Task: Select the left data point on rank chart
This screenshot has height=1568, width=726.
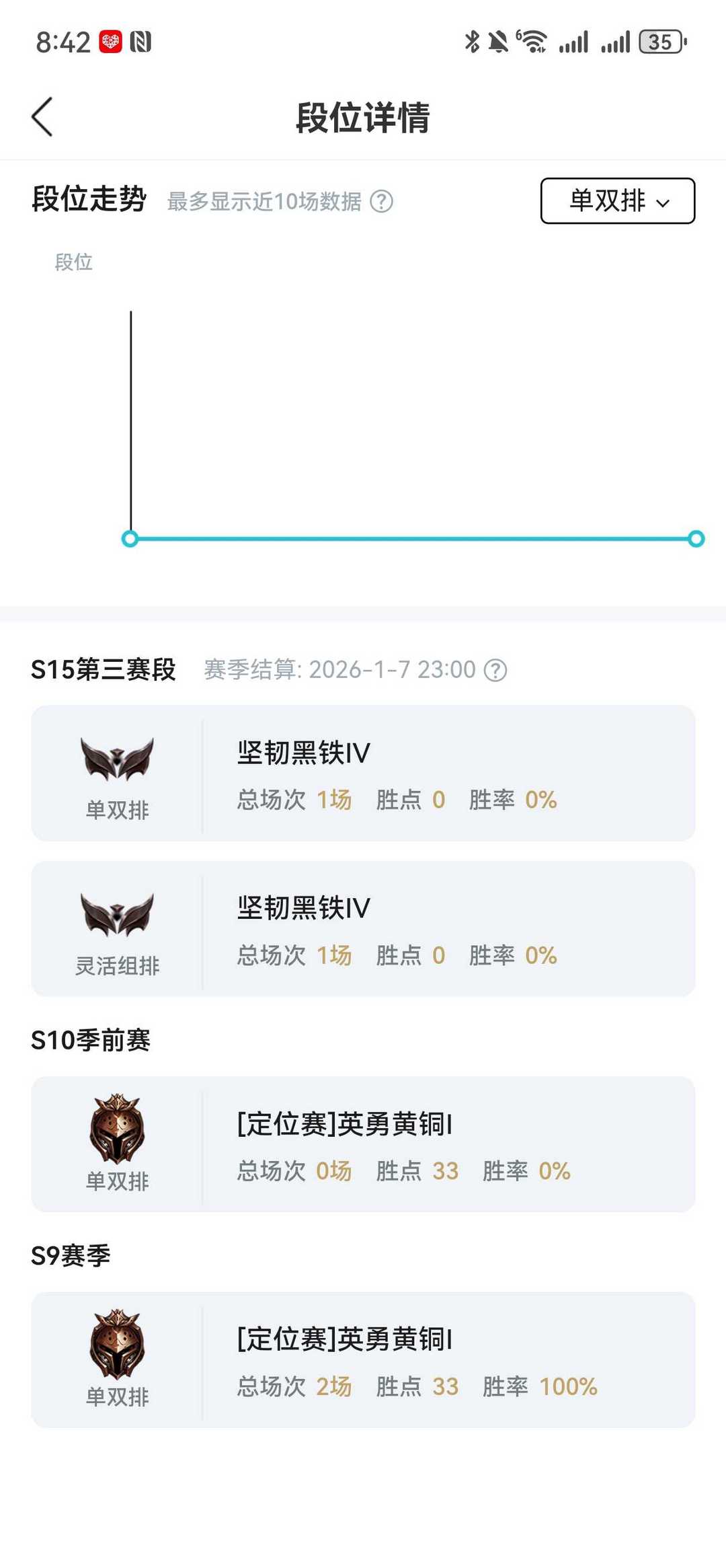Action: click(x=130, y=539)
